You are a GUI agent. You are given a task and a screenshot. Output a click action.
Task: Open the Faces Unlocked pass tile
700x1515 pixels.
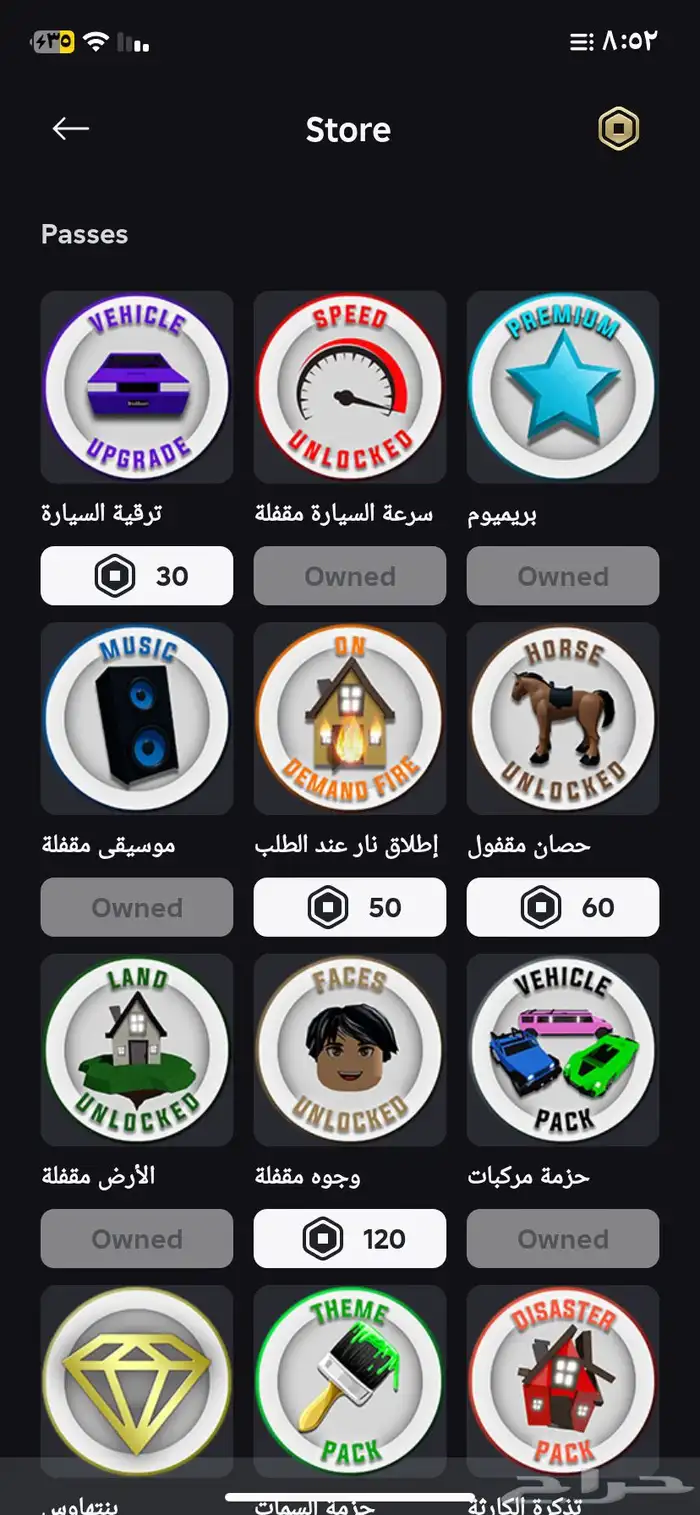click(350, 1050)
